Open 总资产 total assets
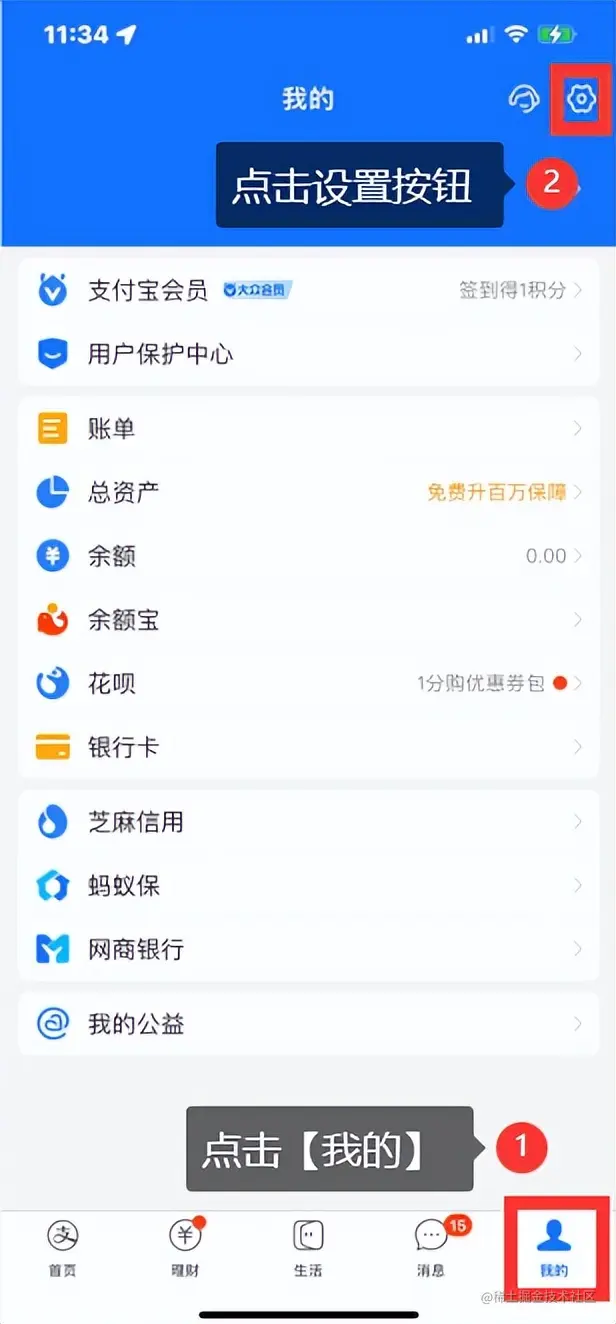The height and width of the screenshot is (1324, 616). pos(308,492)
